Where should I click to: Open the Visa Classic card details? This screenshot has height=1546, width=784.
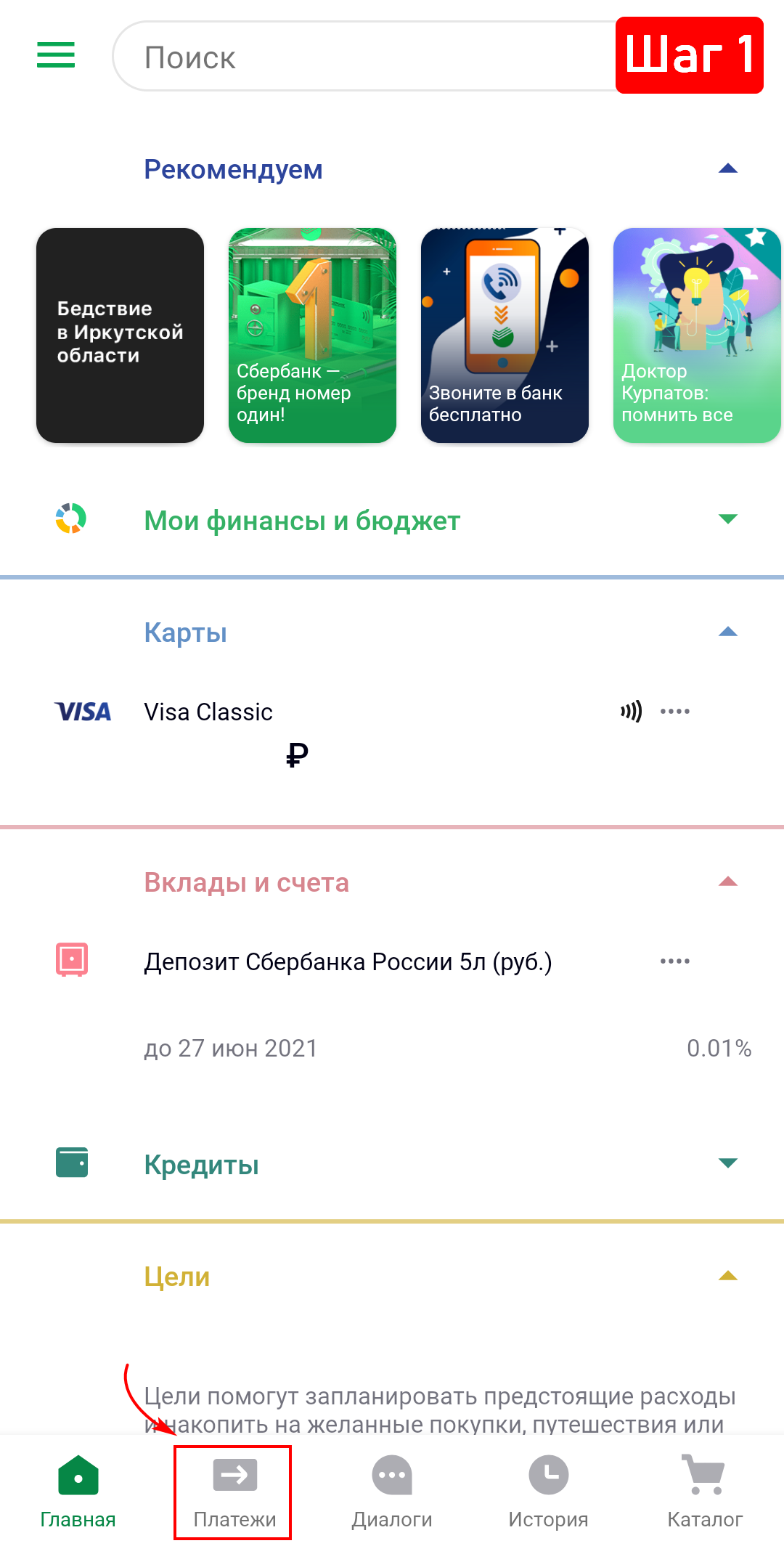(x=209, y=712)
